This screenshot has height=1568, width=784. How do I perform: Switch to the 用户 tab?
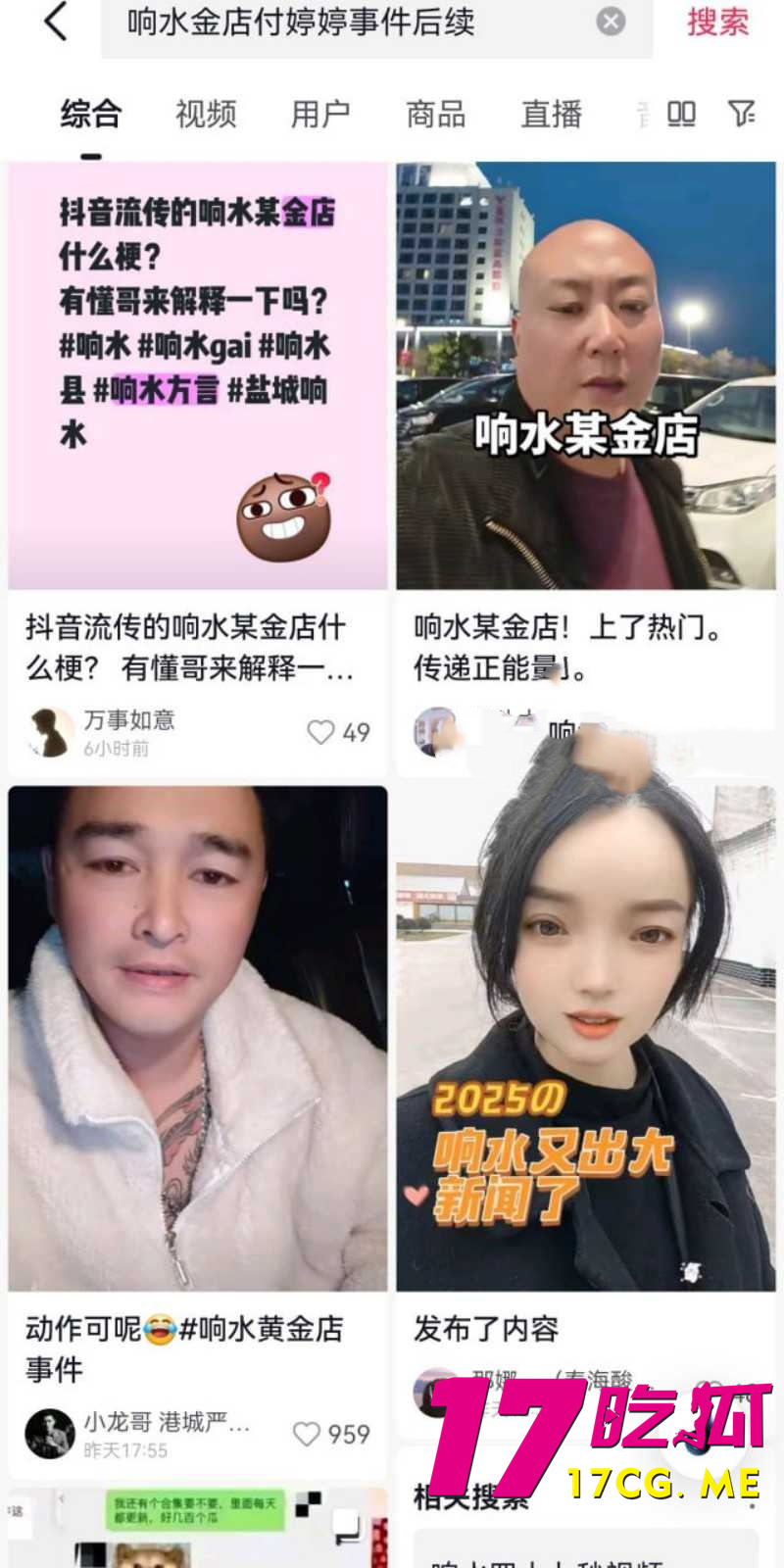[x=323, y=115]
